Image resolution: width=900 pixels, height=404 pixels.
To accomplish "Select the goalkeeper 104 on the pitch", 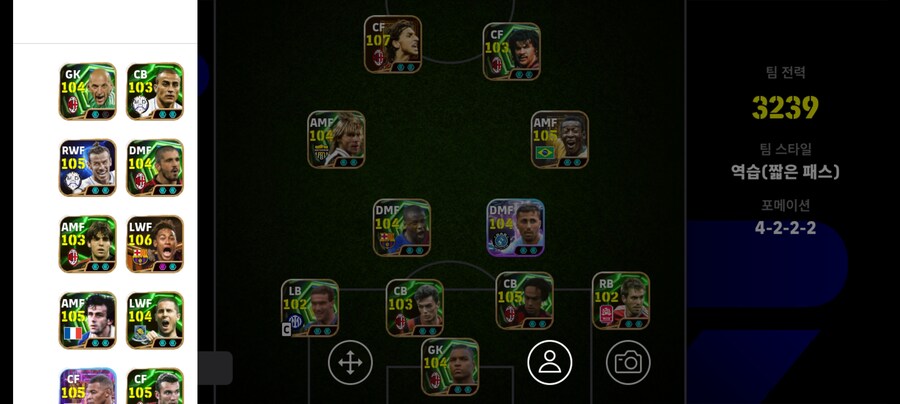I will pos(449,366).
